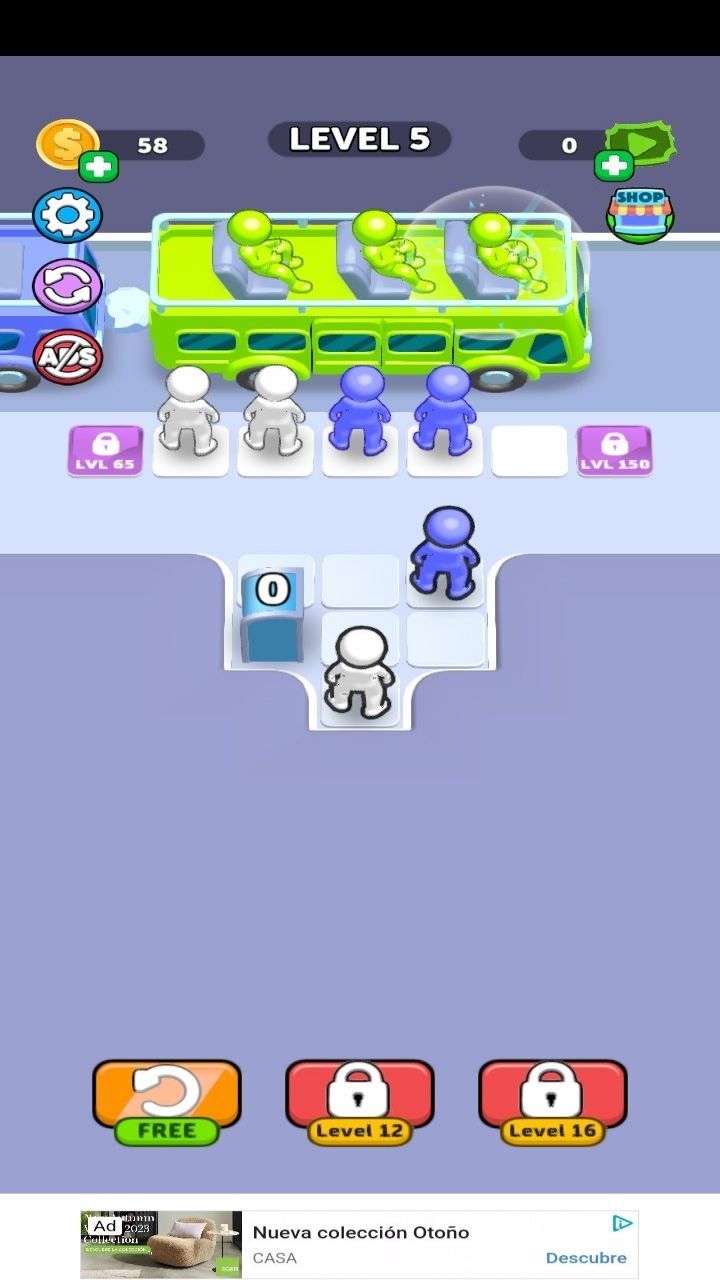
Task: Send the white passenger in the grid
Action: [x=360, y=672]
